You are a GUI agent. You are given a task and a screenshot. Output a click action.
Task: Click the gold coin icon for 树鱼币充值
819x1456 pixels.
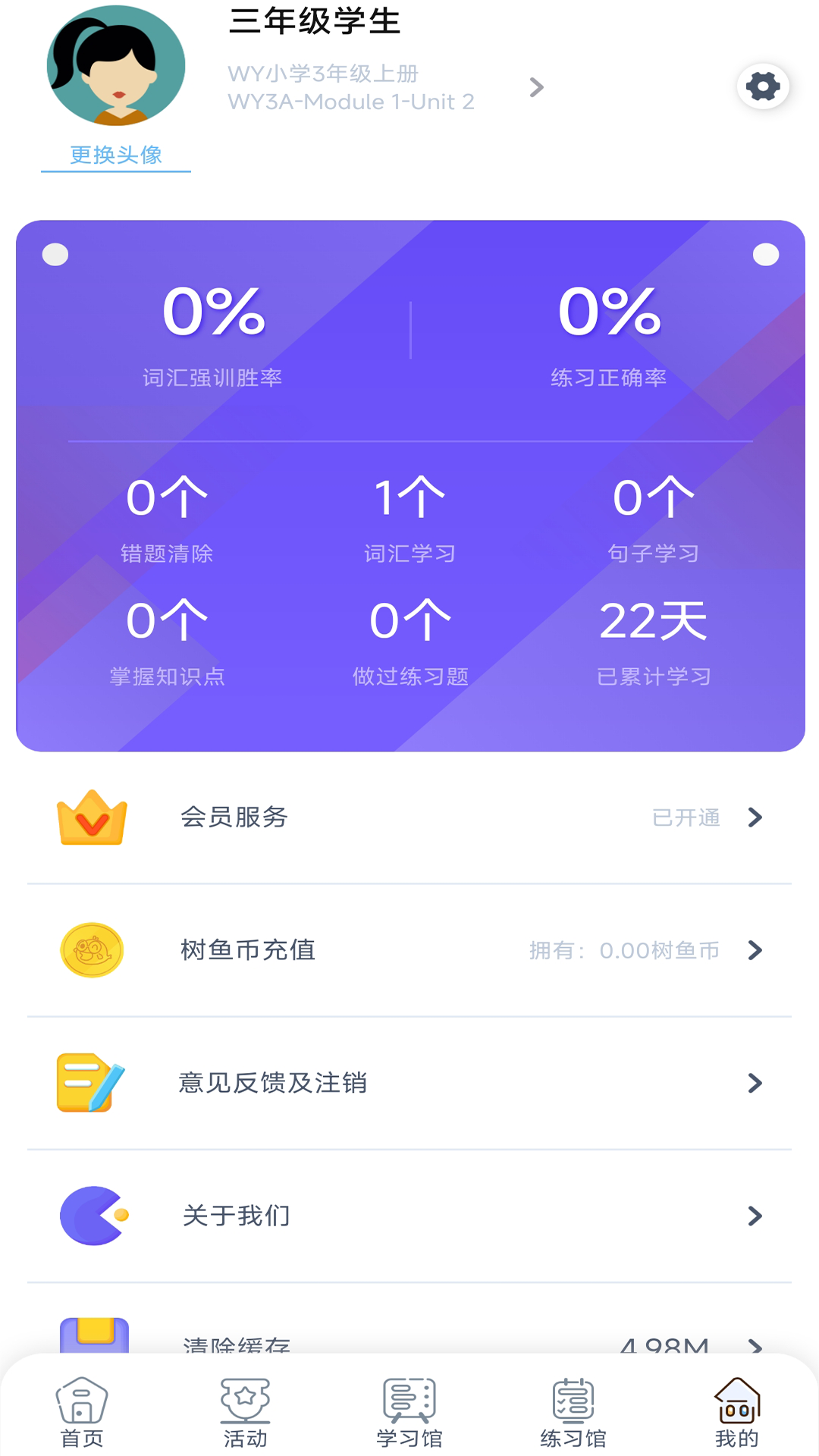coord(91,950)
